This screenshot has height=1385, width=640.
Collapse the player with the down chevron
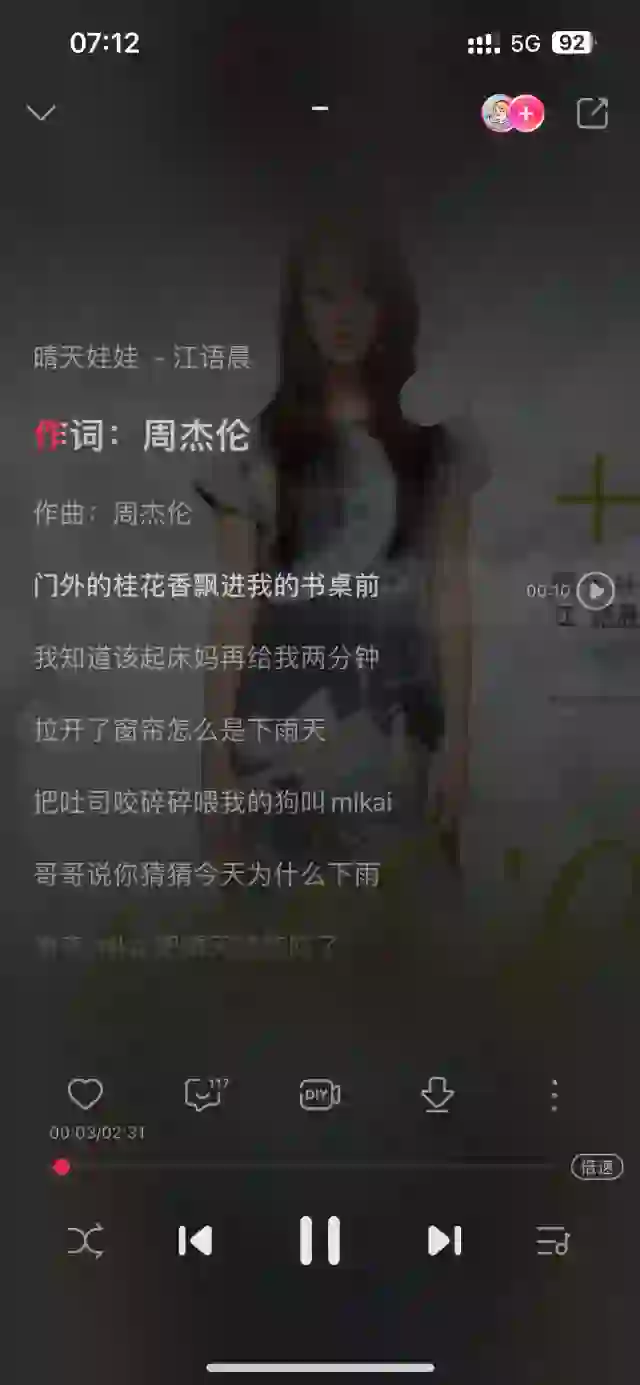(x=41, y=113)
